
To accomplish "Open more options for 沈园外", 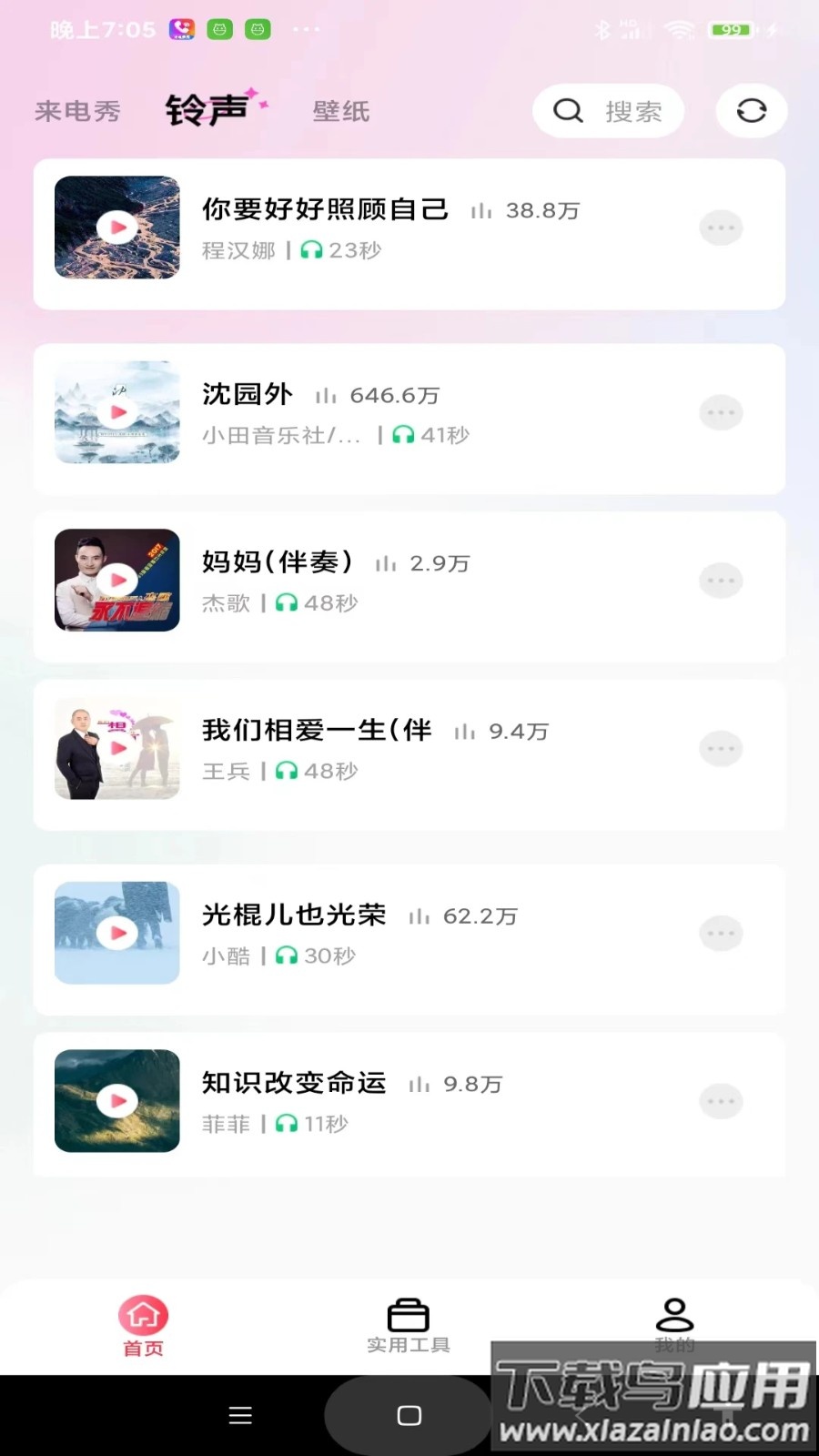I will [x=721, y=411].
